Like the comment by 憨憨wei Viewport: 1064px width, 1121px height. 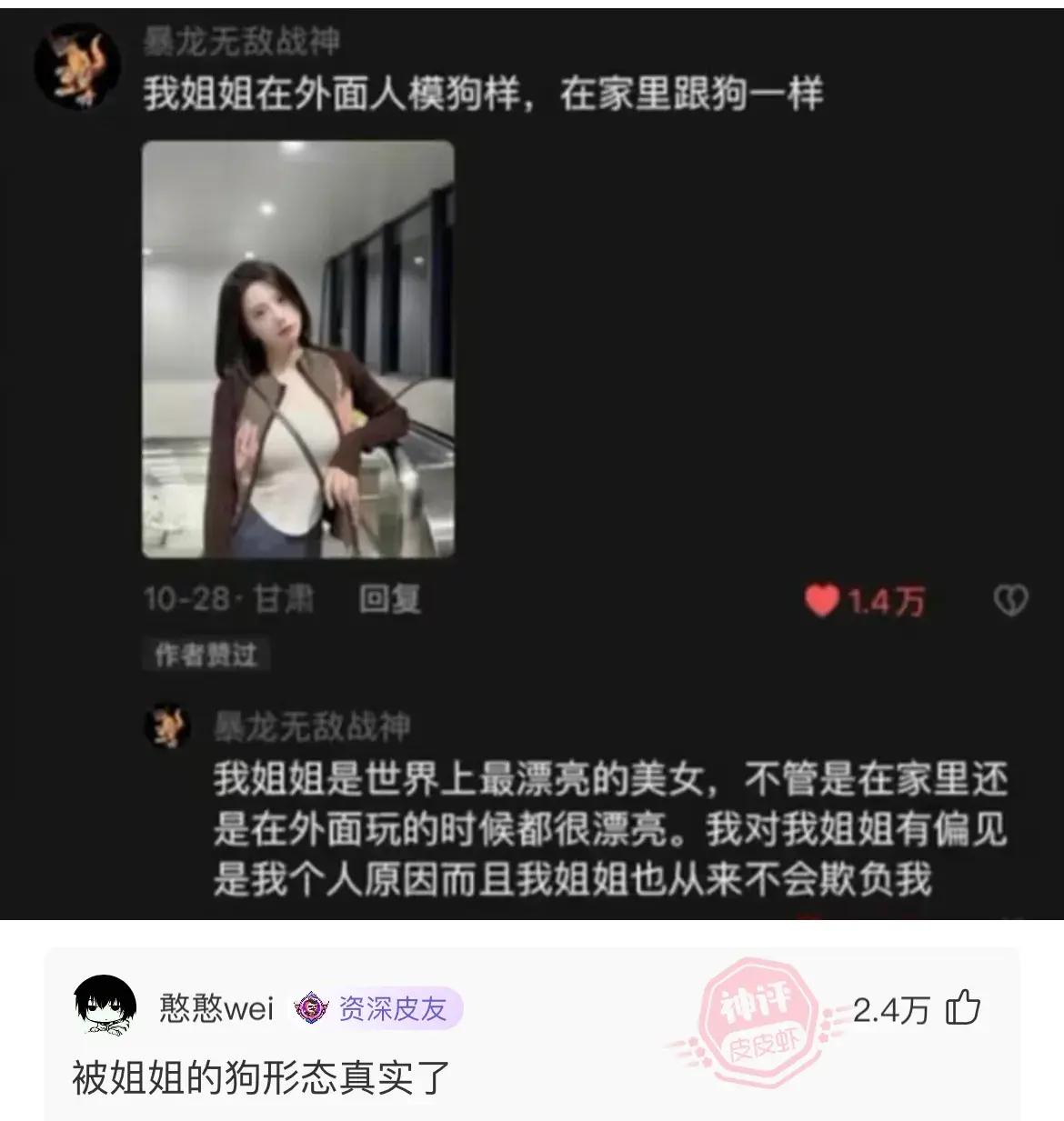point(963,1009)
